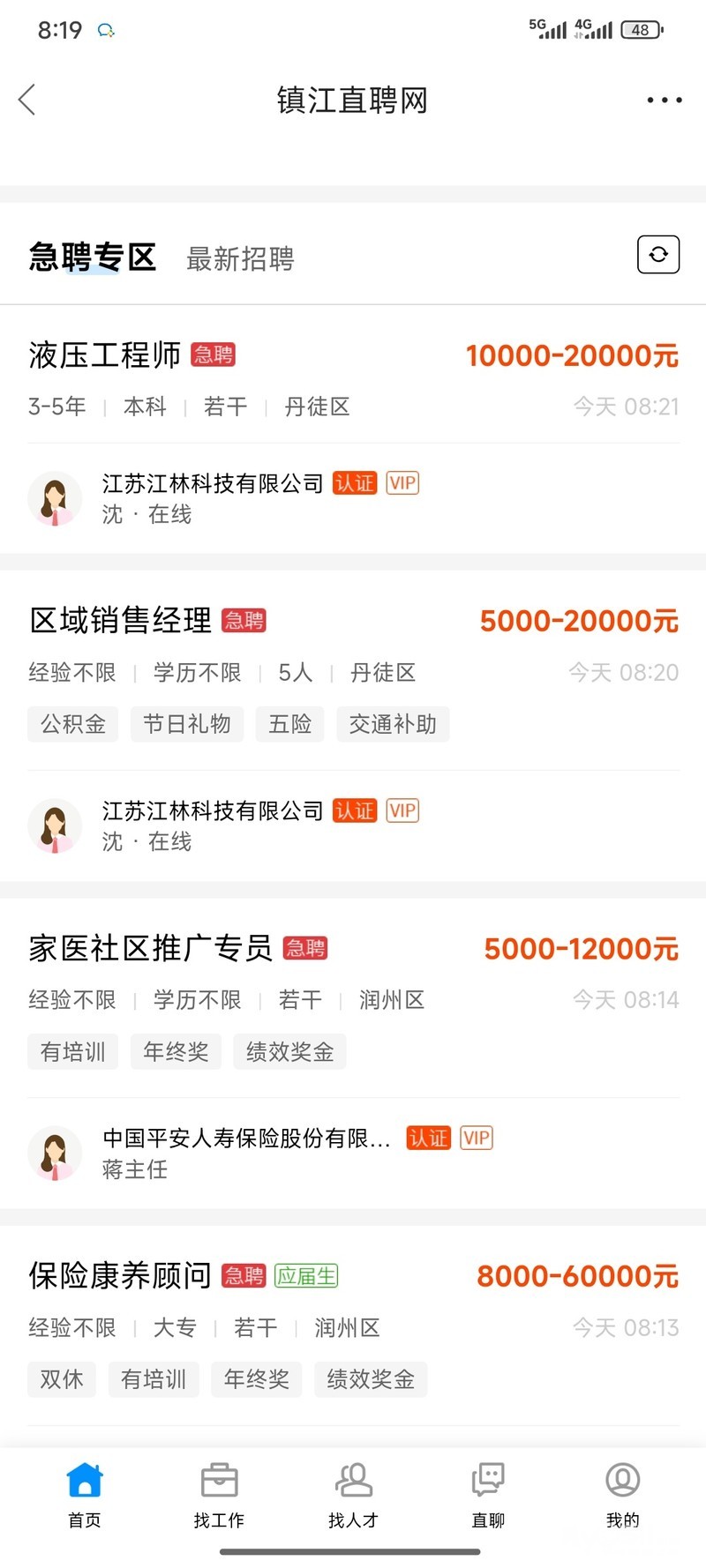
Task: View the 区域销售经理 job details
Action: point(121,620)
